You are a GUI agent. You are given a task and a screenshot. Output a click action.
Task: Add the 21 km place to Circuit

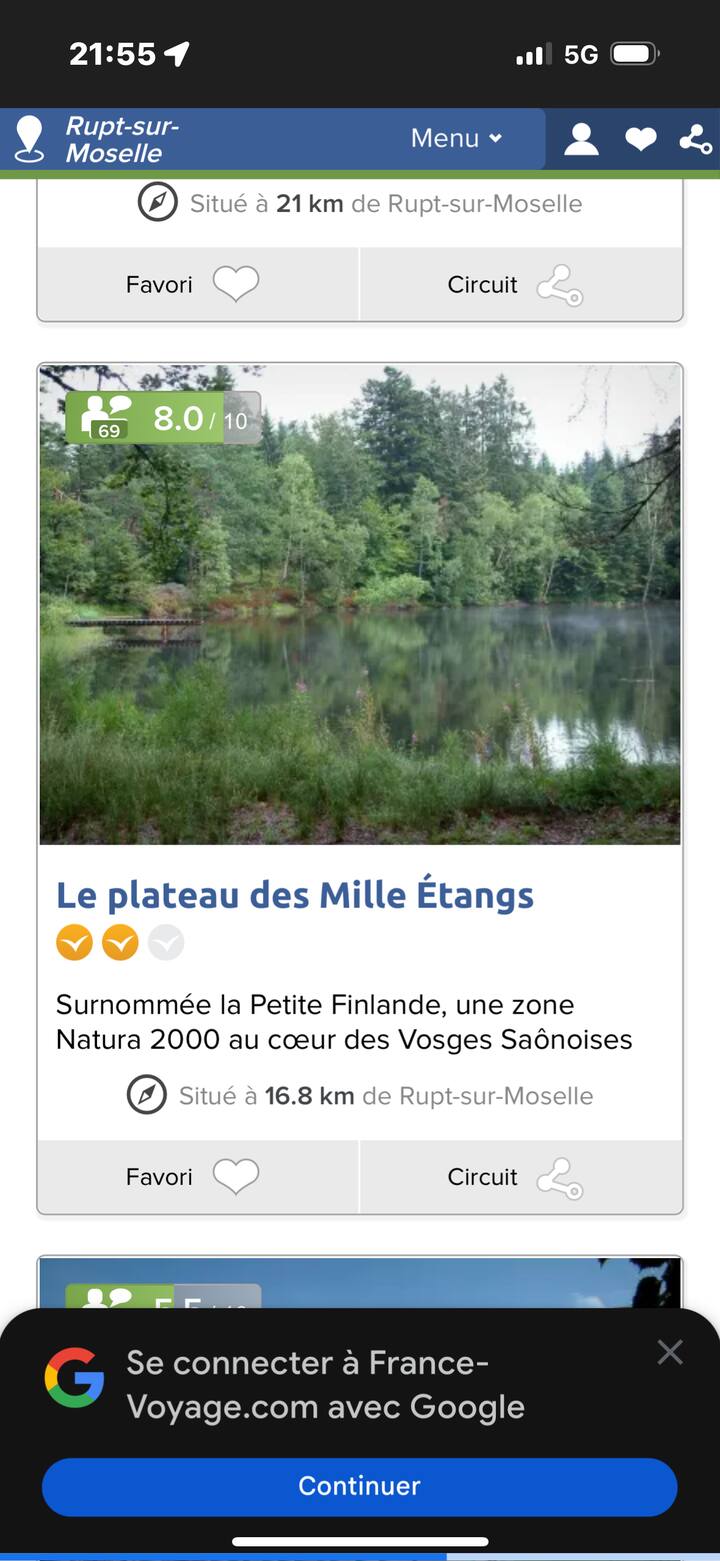(x=521, y=285)
